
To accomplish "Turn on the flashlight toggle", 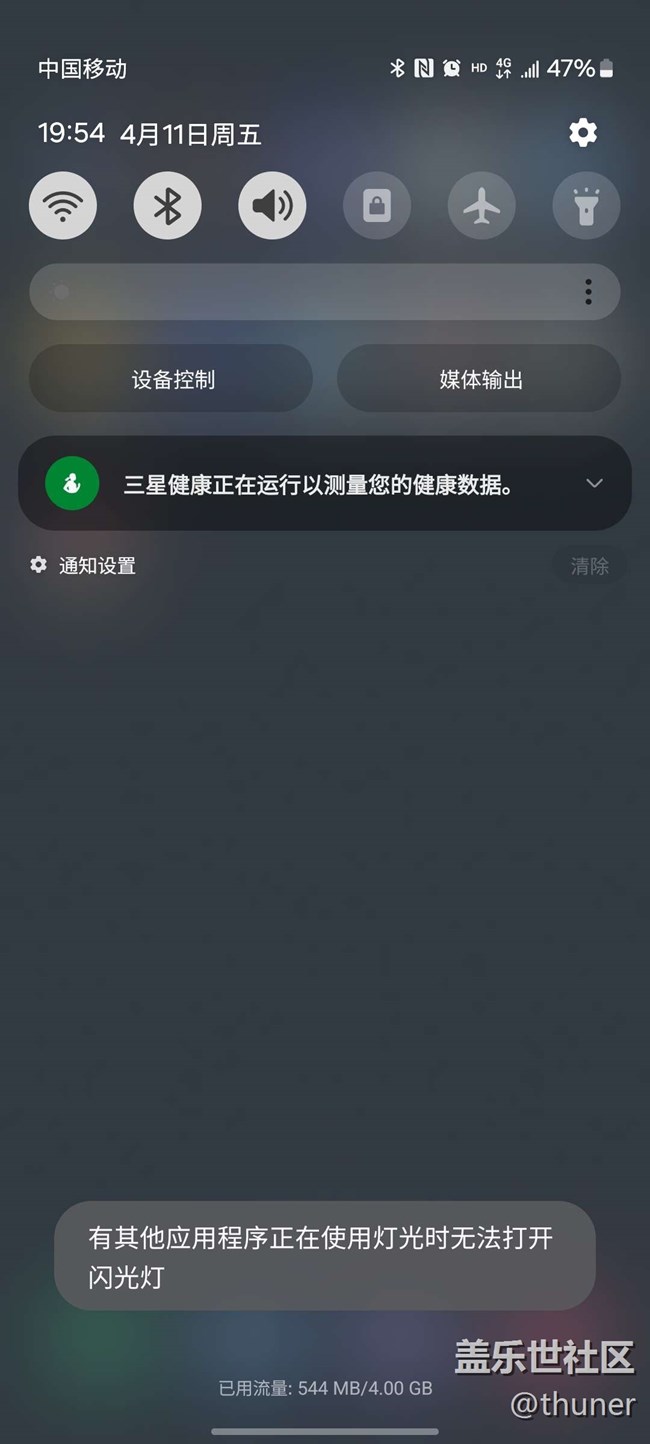I will (x=586, y=206).
